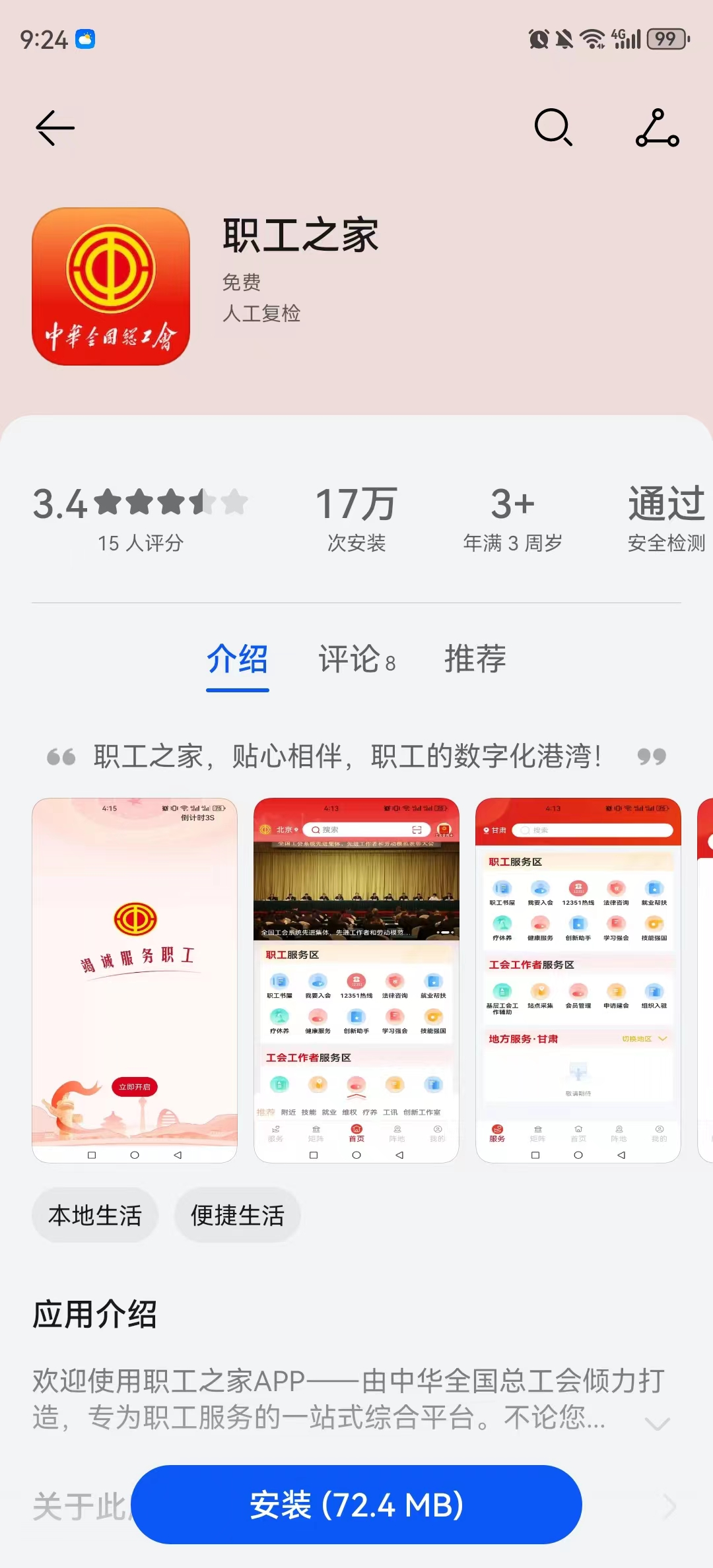
Task: Tap the 便捷生活 tag chip
Action: coord(238,1215)
